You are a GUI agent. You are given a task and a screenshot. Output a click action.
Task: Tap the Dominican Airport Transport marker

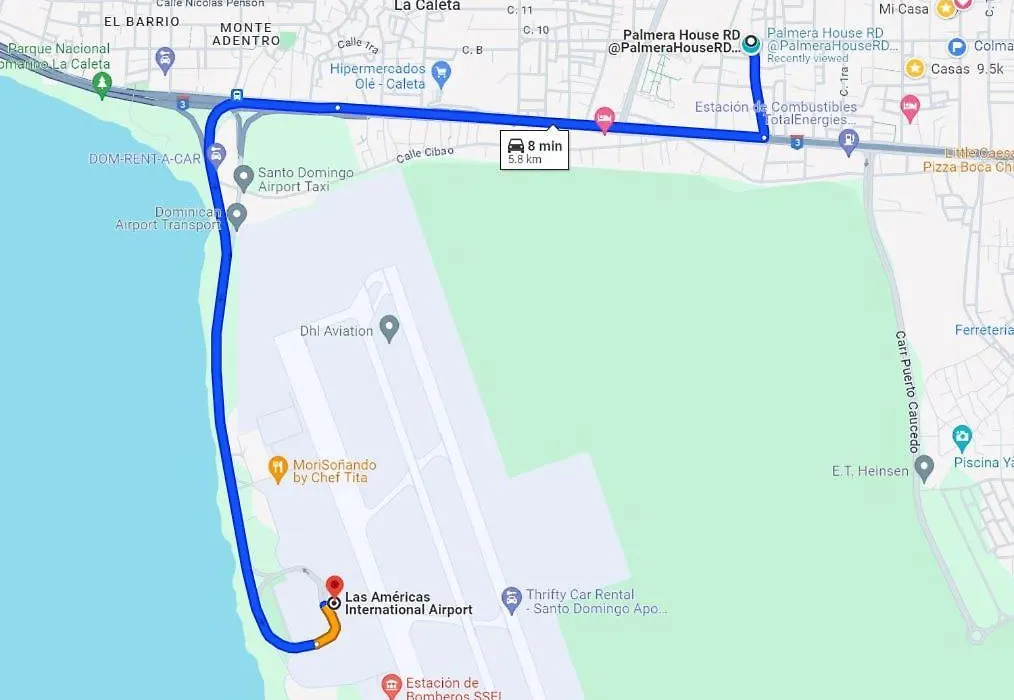click(237, 214)
